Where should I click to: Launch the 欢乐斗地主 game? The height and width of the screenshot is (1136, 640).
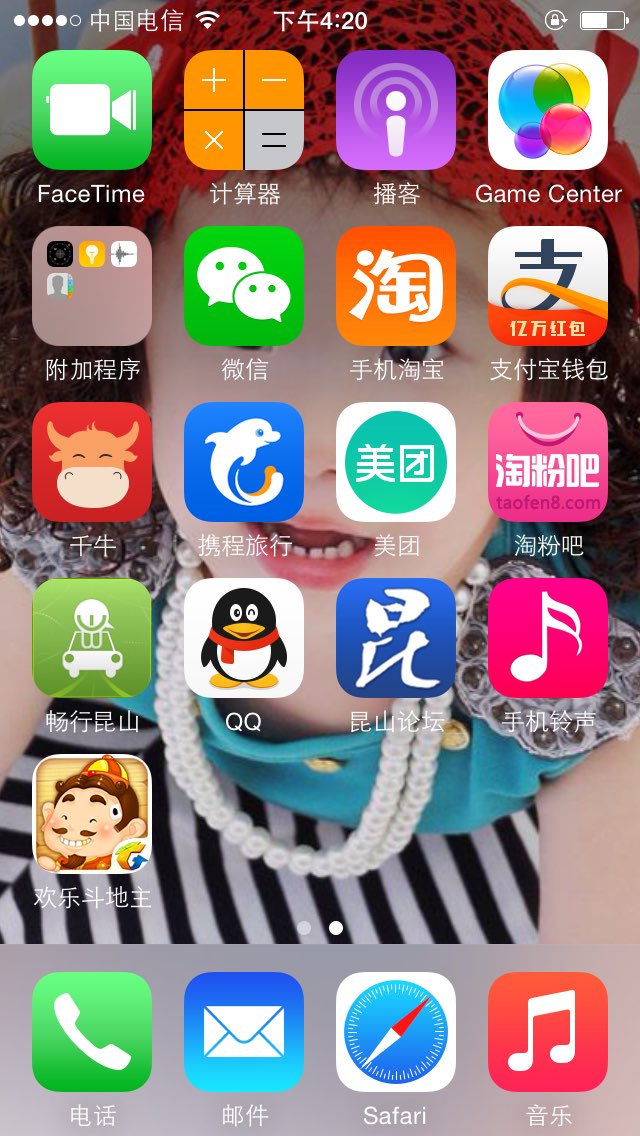point(92,814)
